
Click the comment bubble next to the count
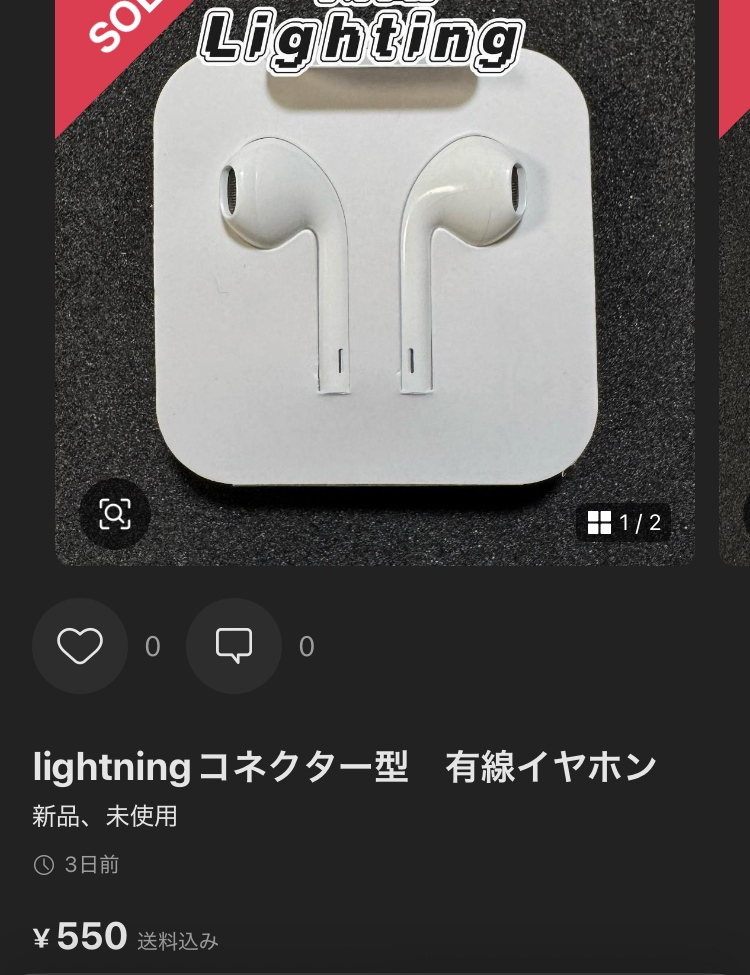coord(233,646)
